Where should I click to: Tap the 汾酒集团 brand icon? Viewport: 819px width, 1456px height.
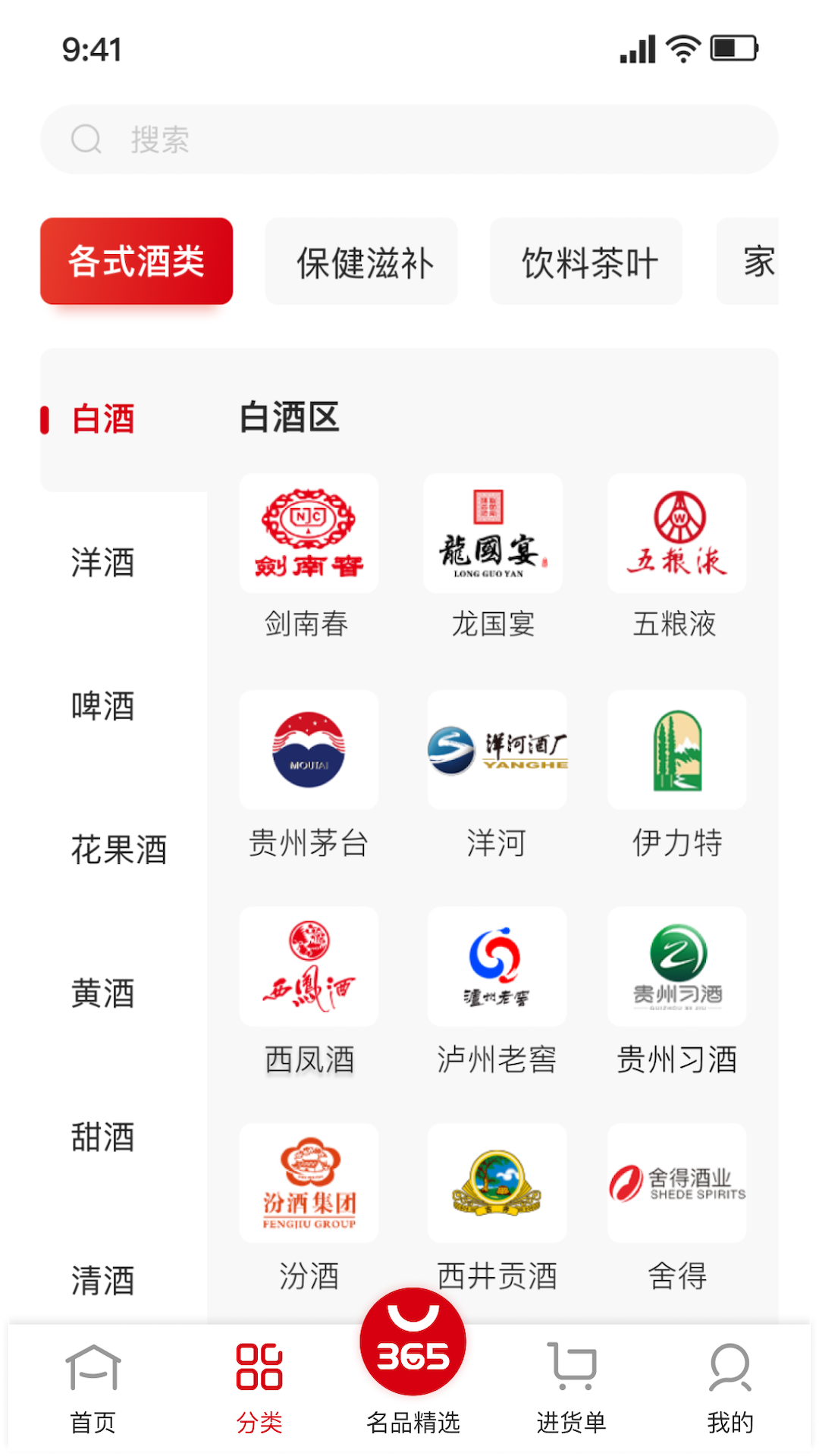(308, 1183)
